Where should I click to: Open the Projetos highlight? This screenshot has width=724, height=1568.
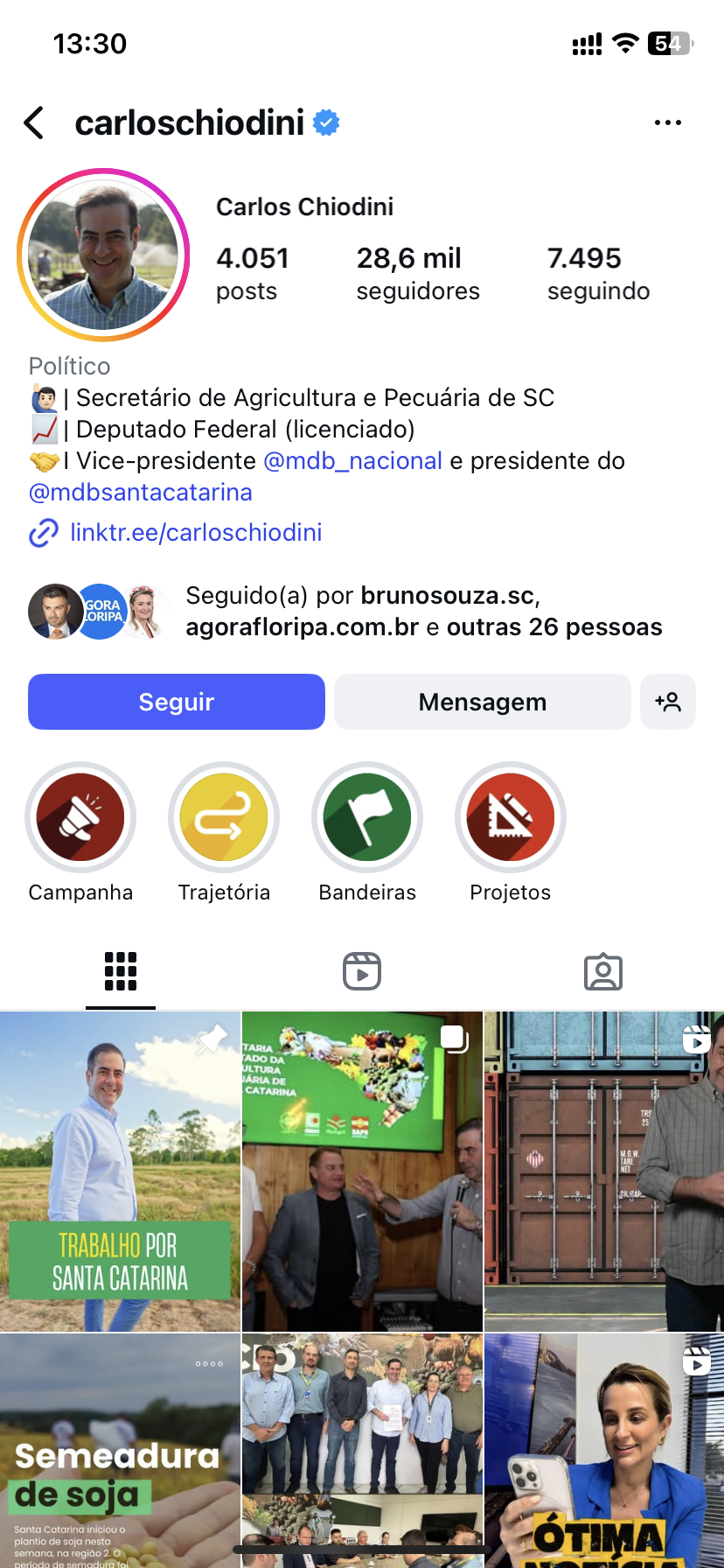[511, 817]
